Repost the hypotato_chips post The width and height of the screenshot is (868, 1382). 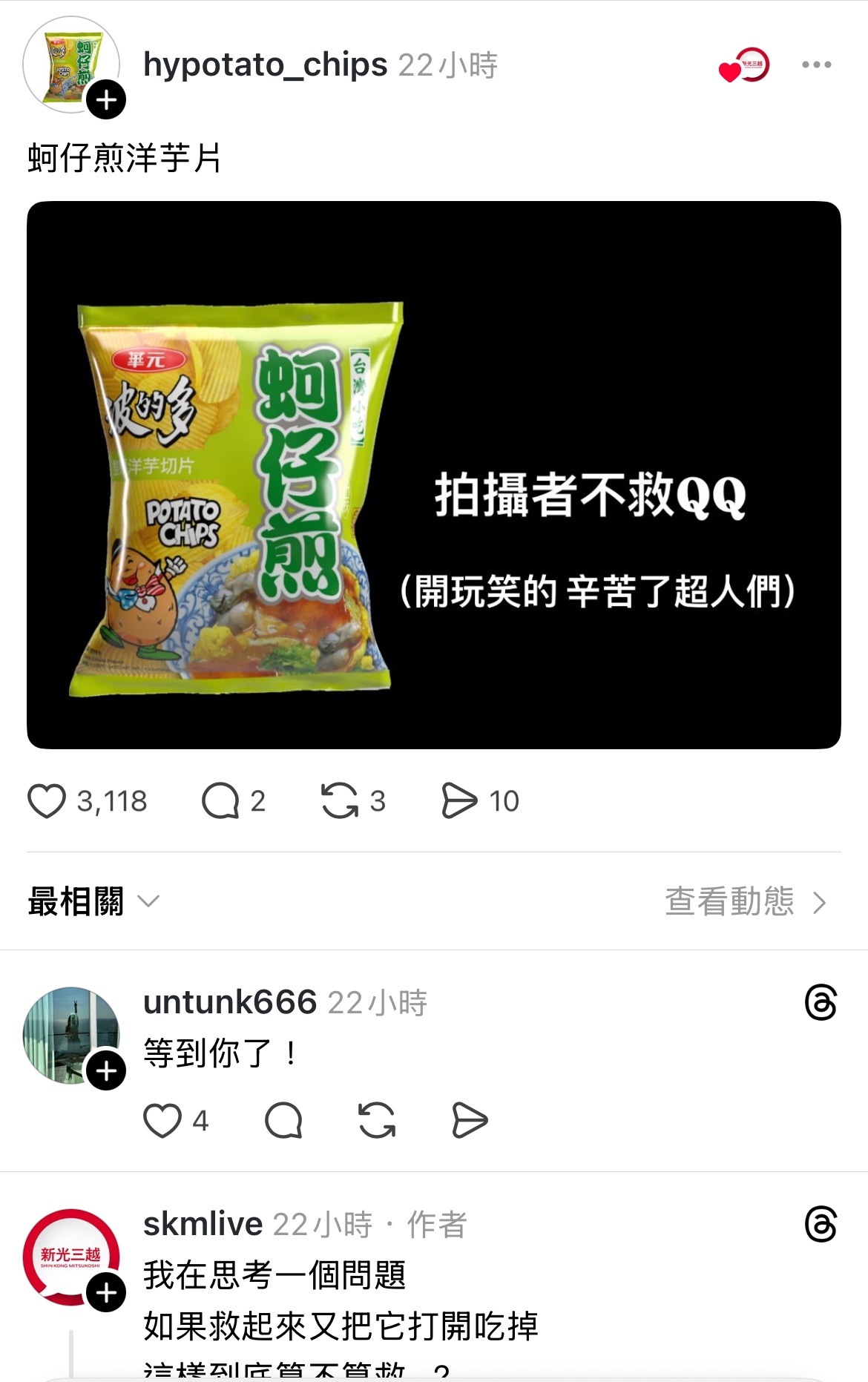pos(340,801)
